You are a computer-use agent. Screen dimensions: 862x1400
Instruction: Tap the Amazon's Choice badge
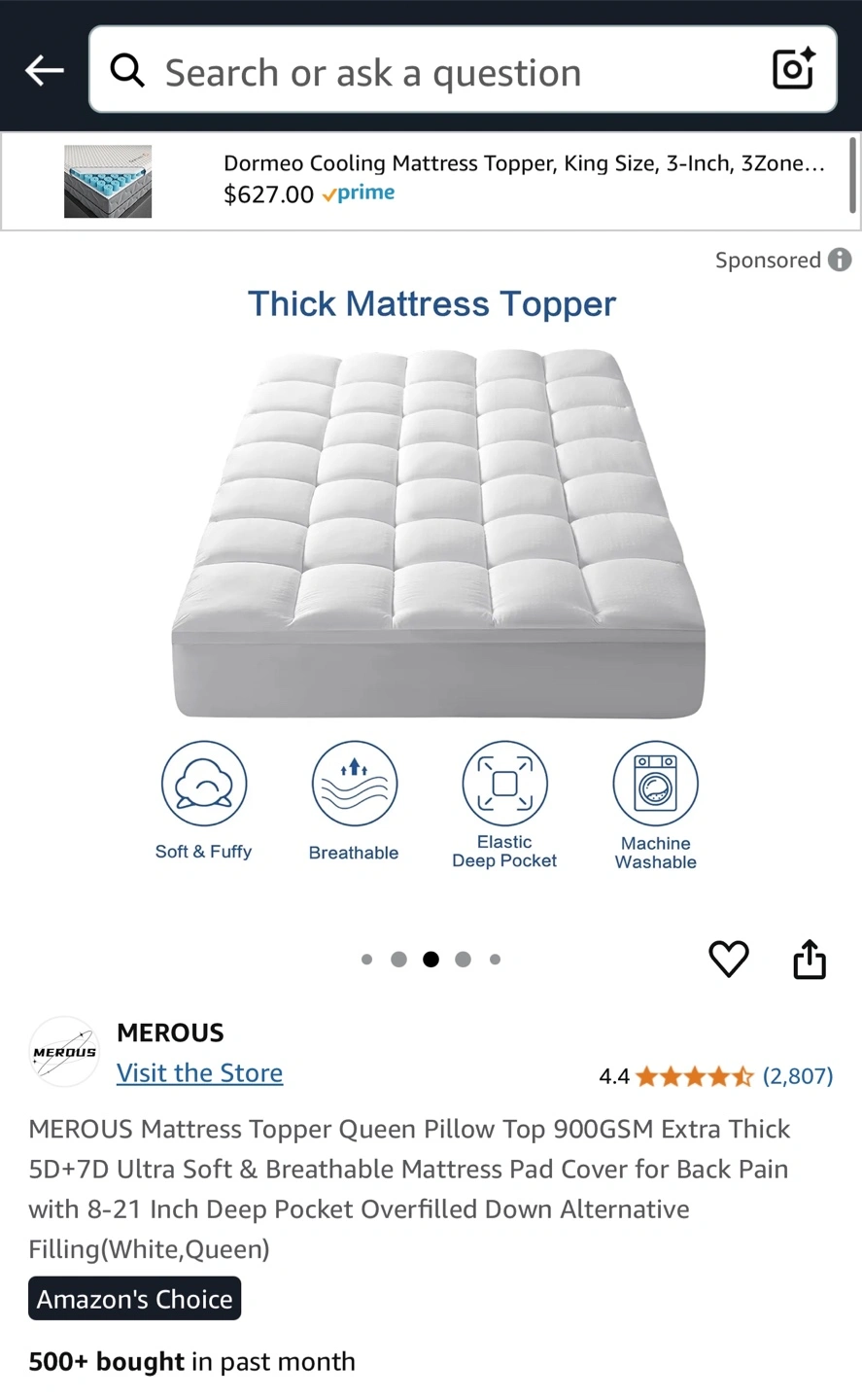point(135,1299)
